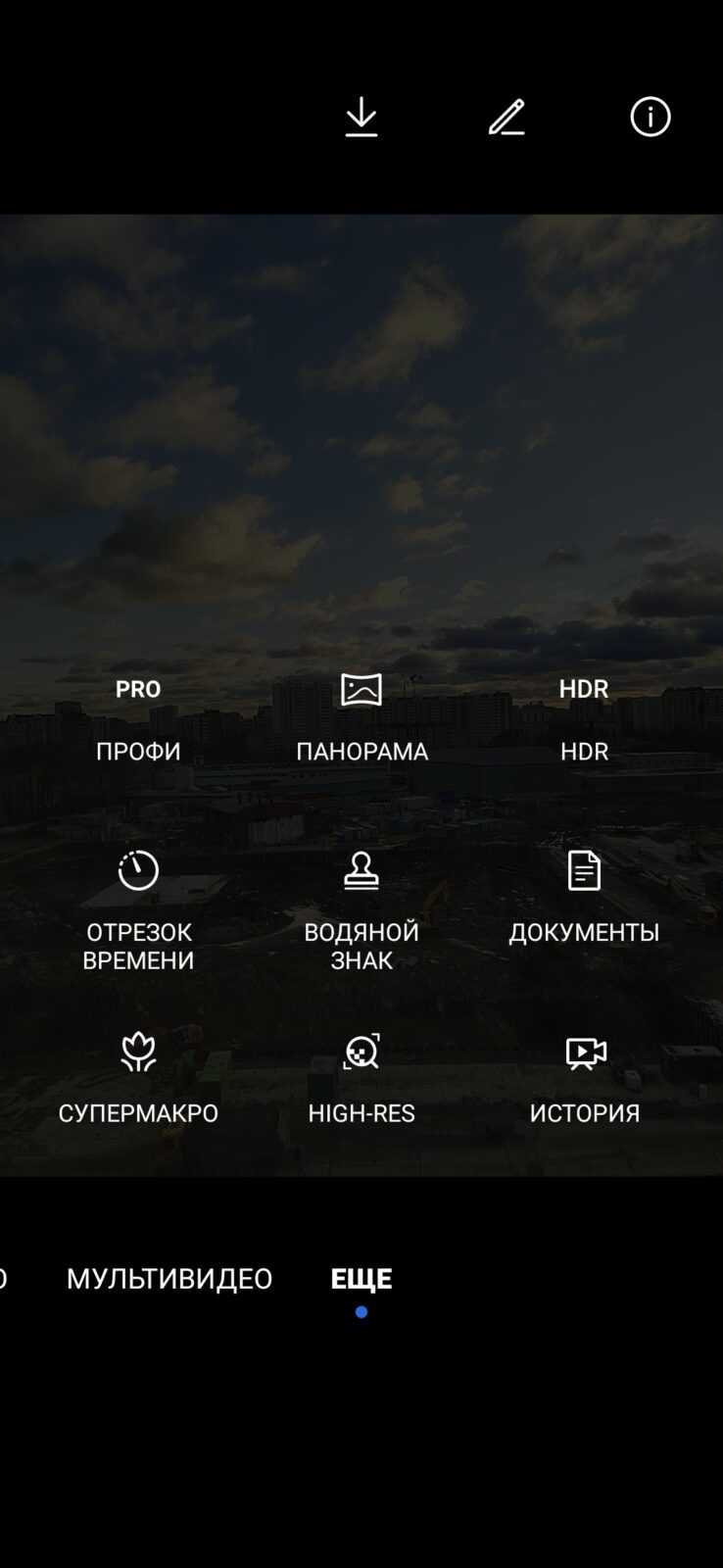Choose the ПАНОРАМА mode

(x=361, y=720)
